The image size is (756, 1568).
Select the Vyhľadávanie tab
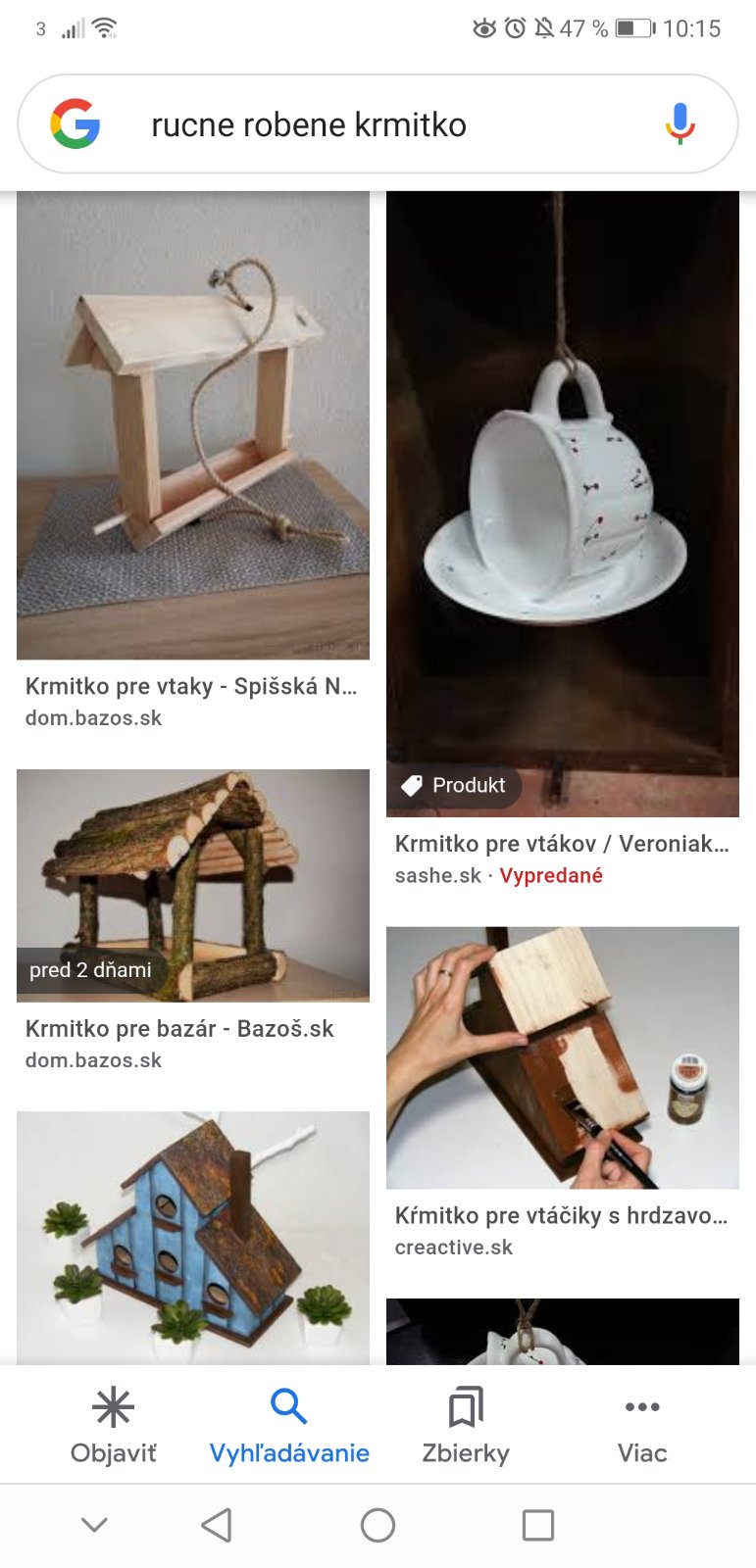coord(289,1425)
